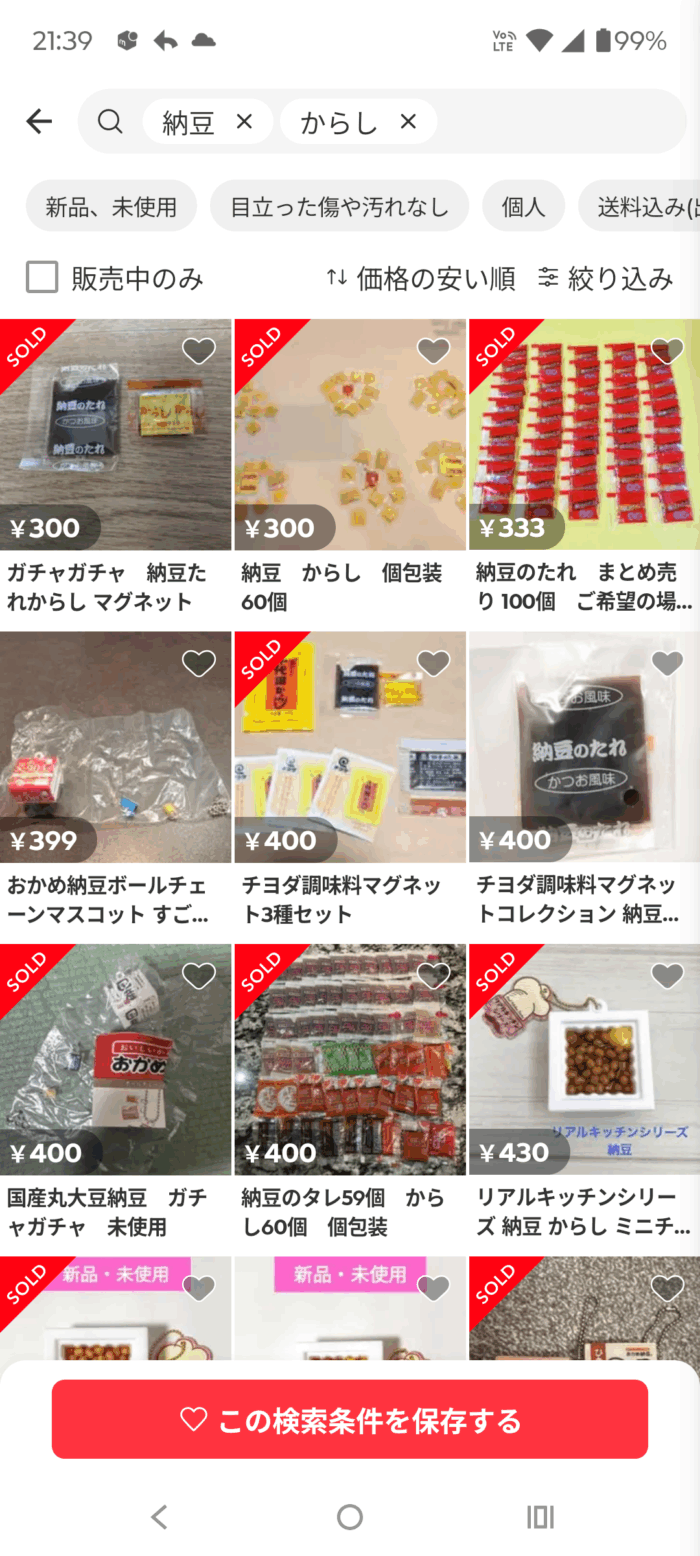This screenshot has width=700, height=1556.
Task: Filter by 個人 sellers
Action: coord(523,207)
